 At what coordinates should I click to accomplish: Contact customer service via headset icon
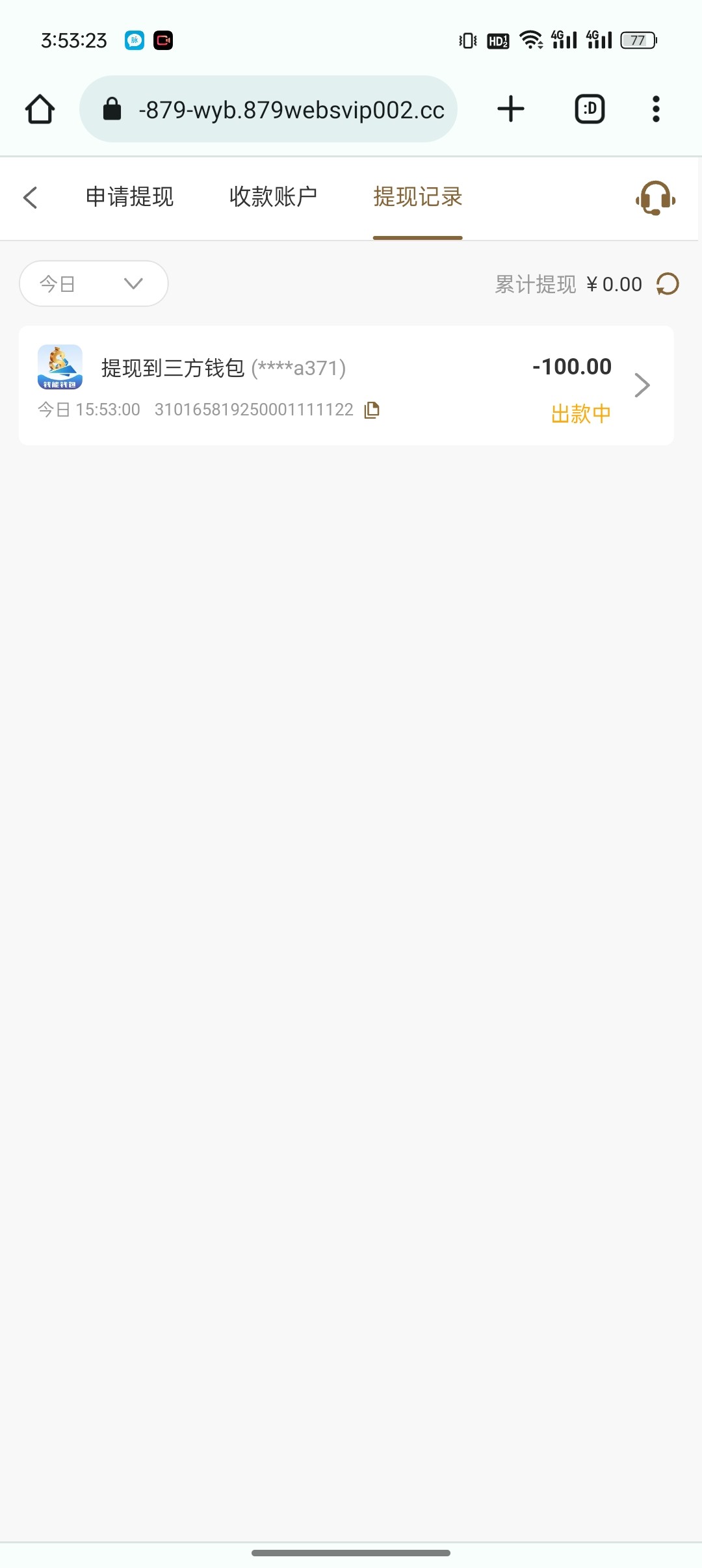(x=655, y=198)
